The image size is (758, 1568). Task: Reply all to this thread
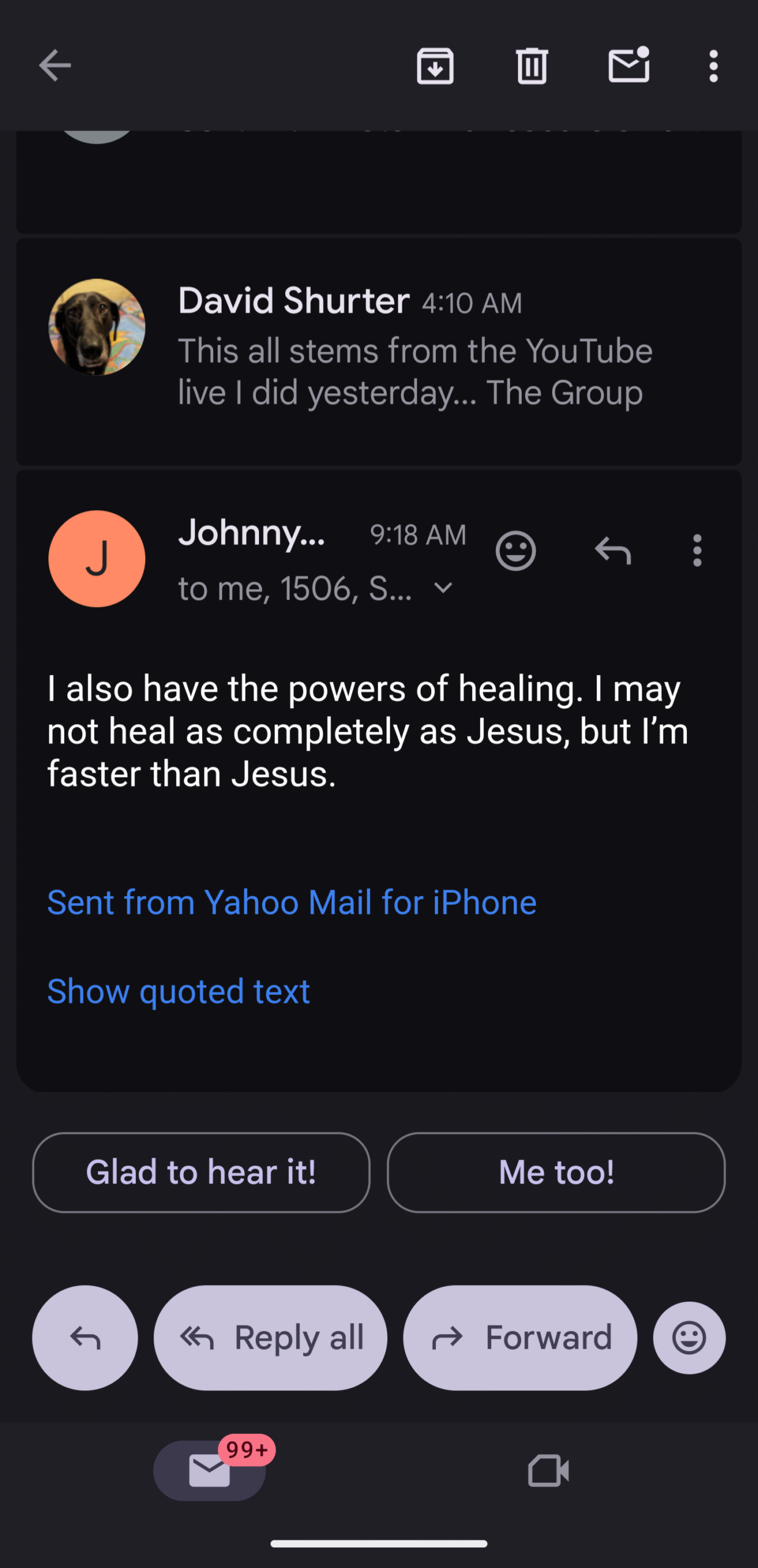[271, 1338]
